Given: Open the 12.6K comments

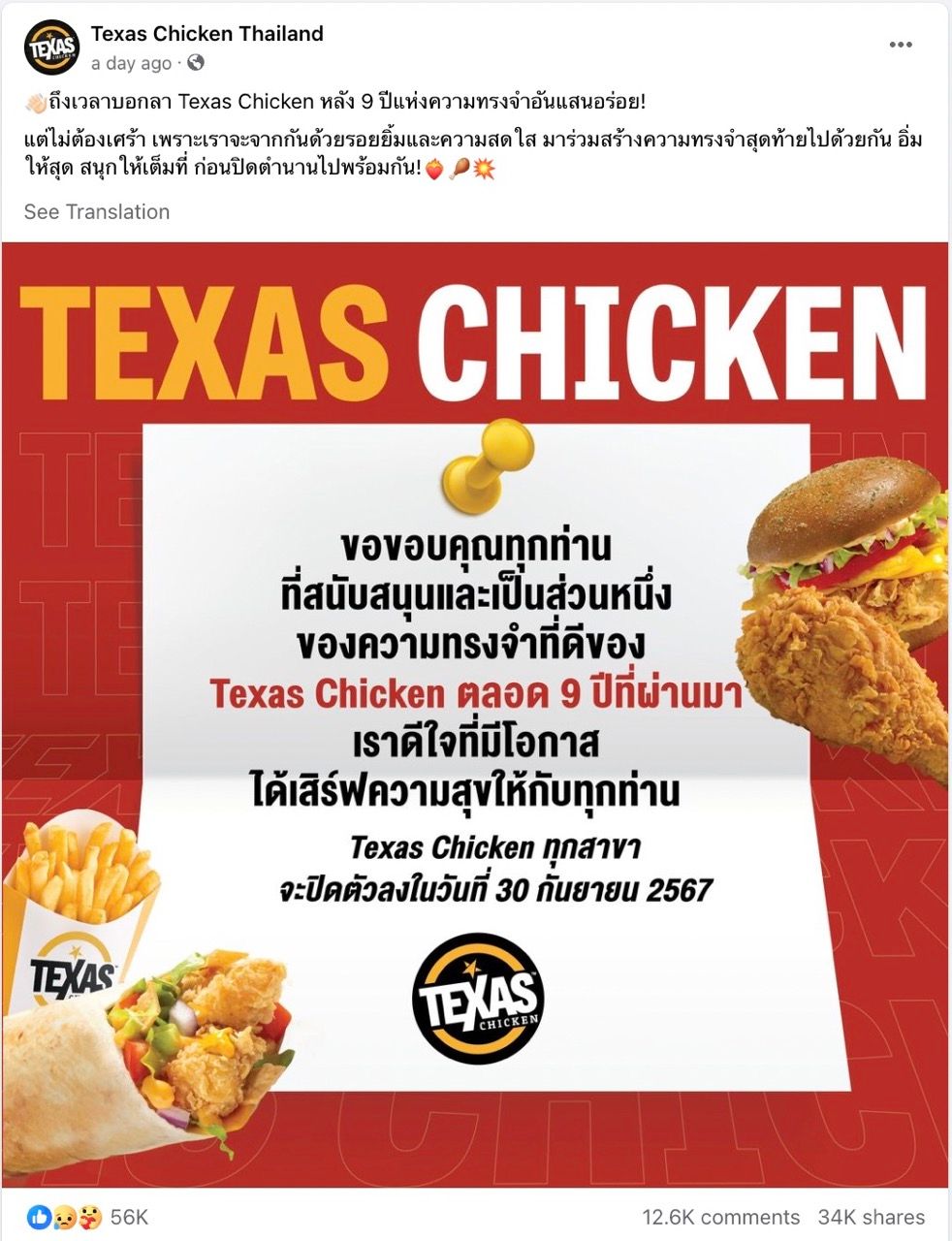Looking at the screenshot, I should [720, 1217].
